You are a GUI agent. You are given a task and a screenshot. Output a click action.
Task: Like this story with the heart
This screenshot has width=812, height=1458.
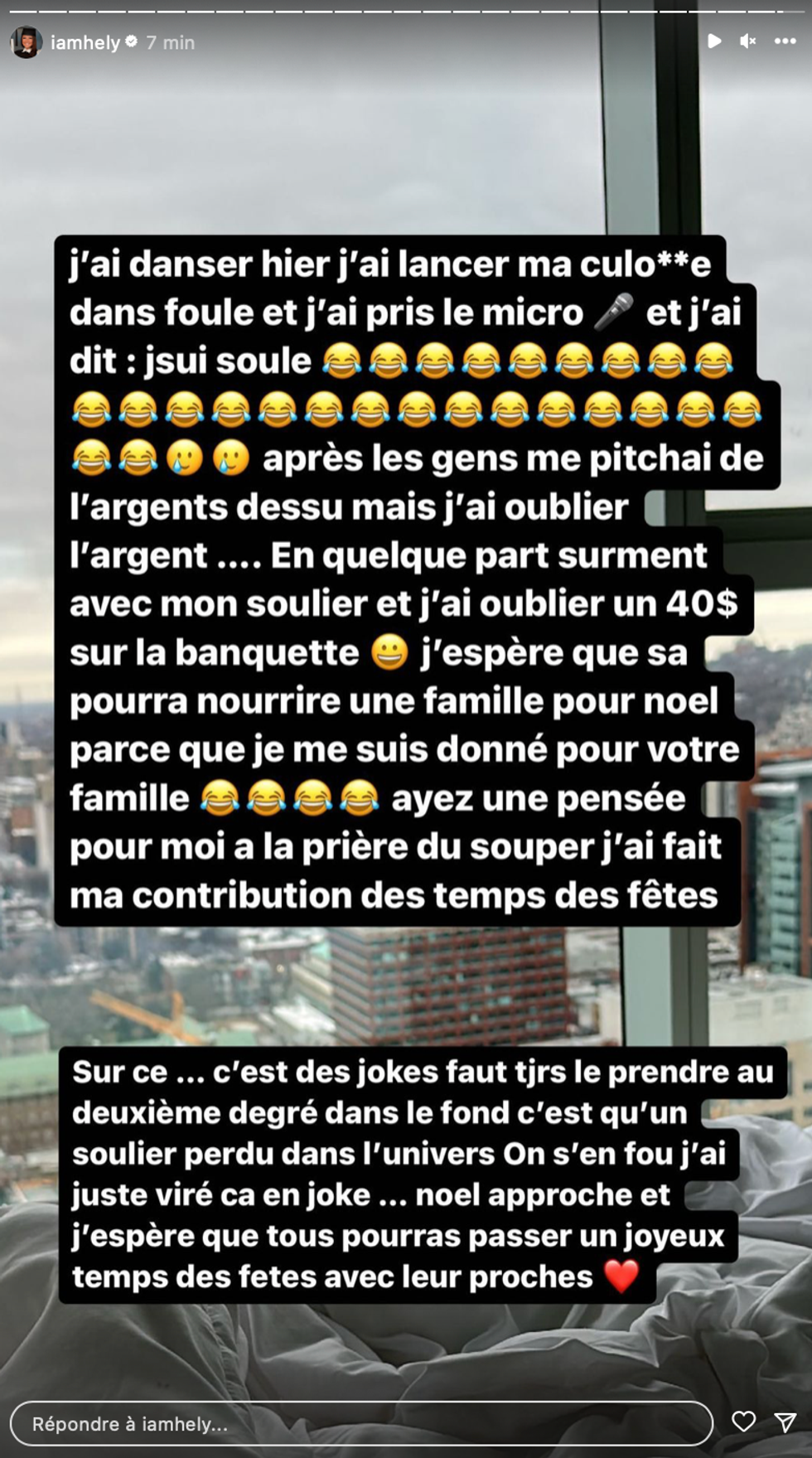pos(743,1422)
